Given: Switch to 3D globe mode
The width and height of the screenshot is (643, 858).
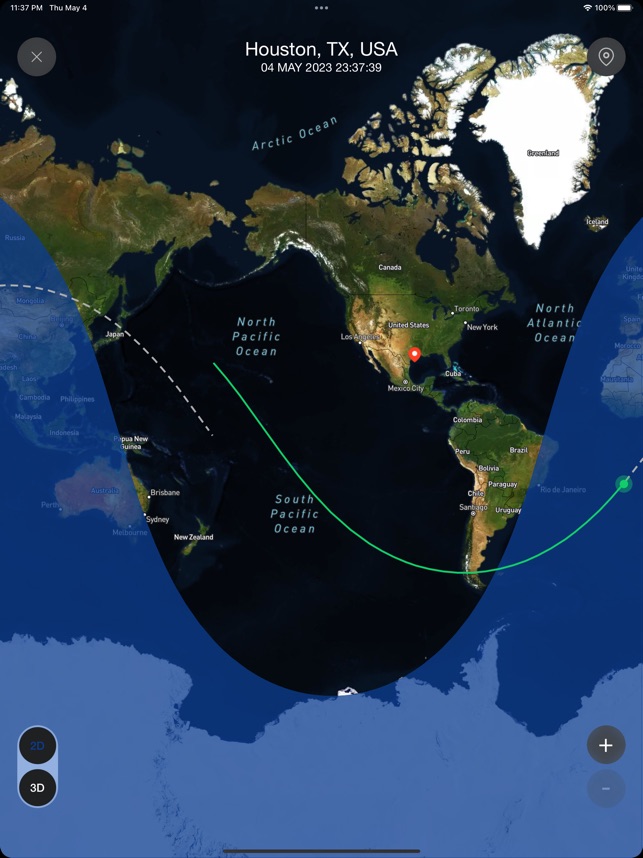Looking at the screenshot, I should (x=37, y=787).
